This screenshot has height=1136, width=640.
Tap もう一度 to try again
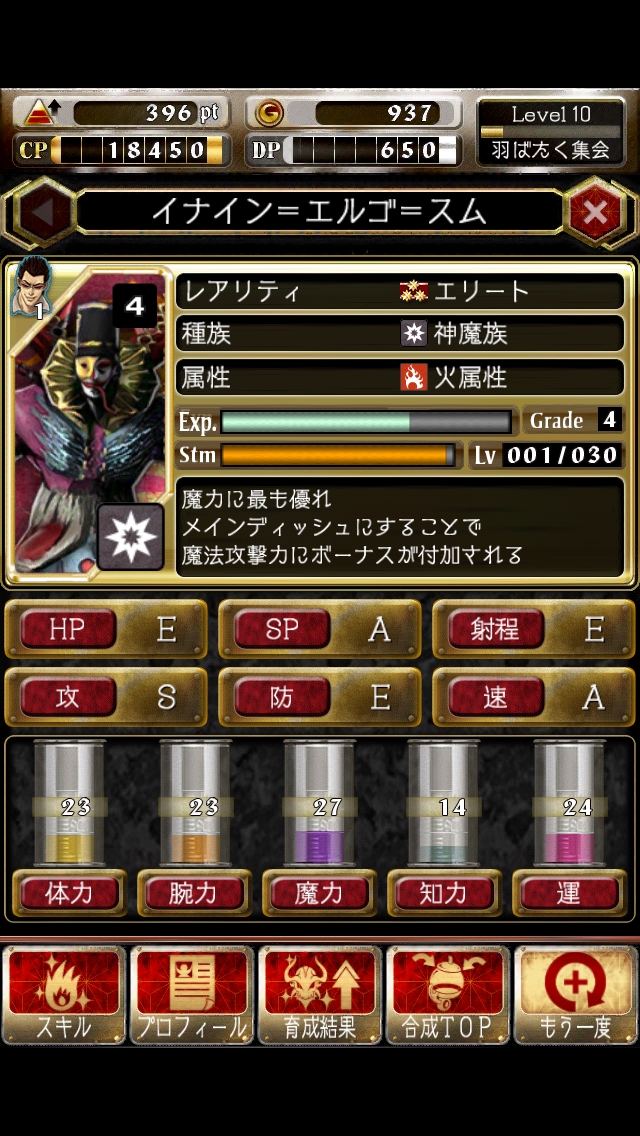[575, 995]
